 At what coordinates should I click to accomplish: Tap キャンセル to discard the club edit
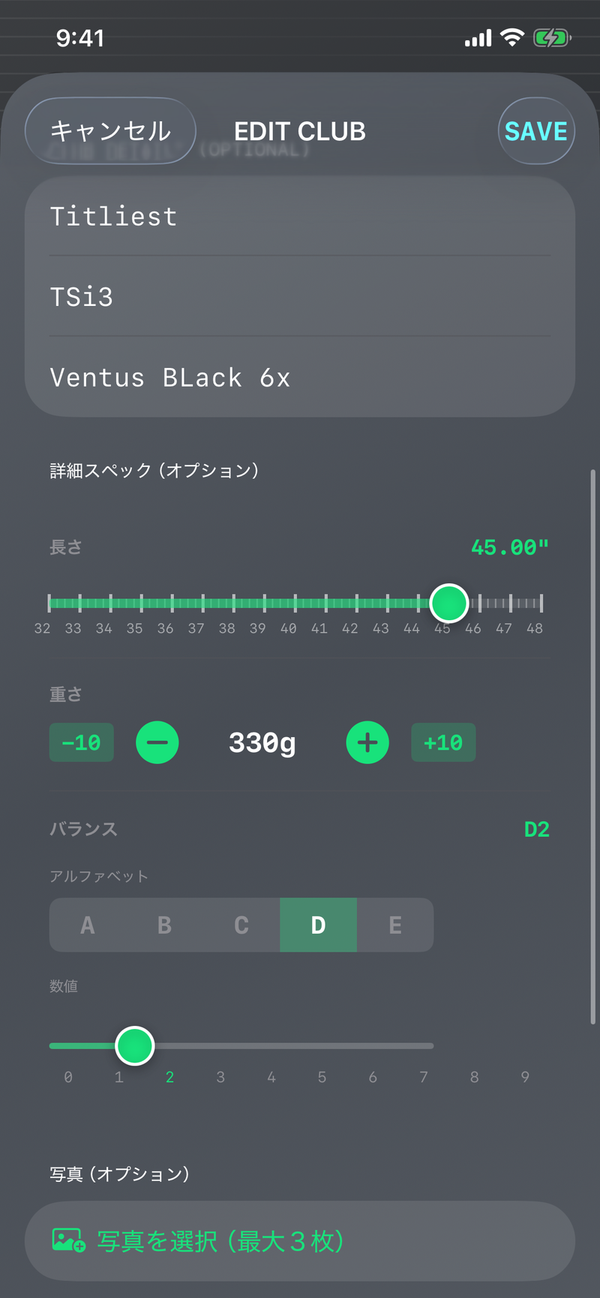point(110,131)
